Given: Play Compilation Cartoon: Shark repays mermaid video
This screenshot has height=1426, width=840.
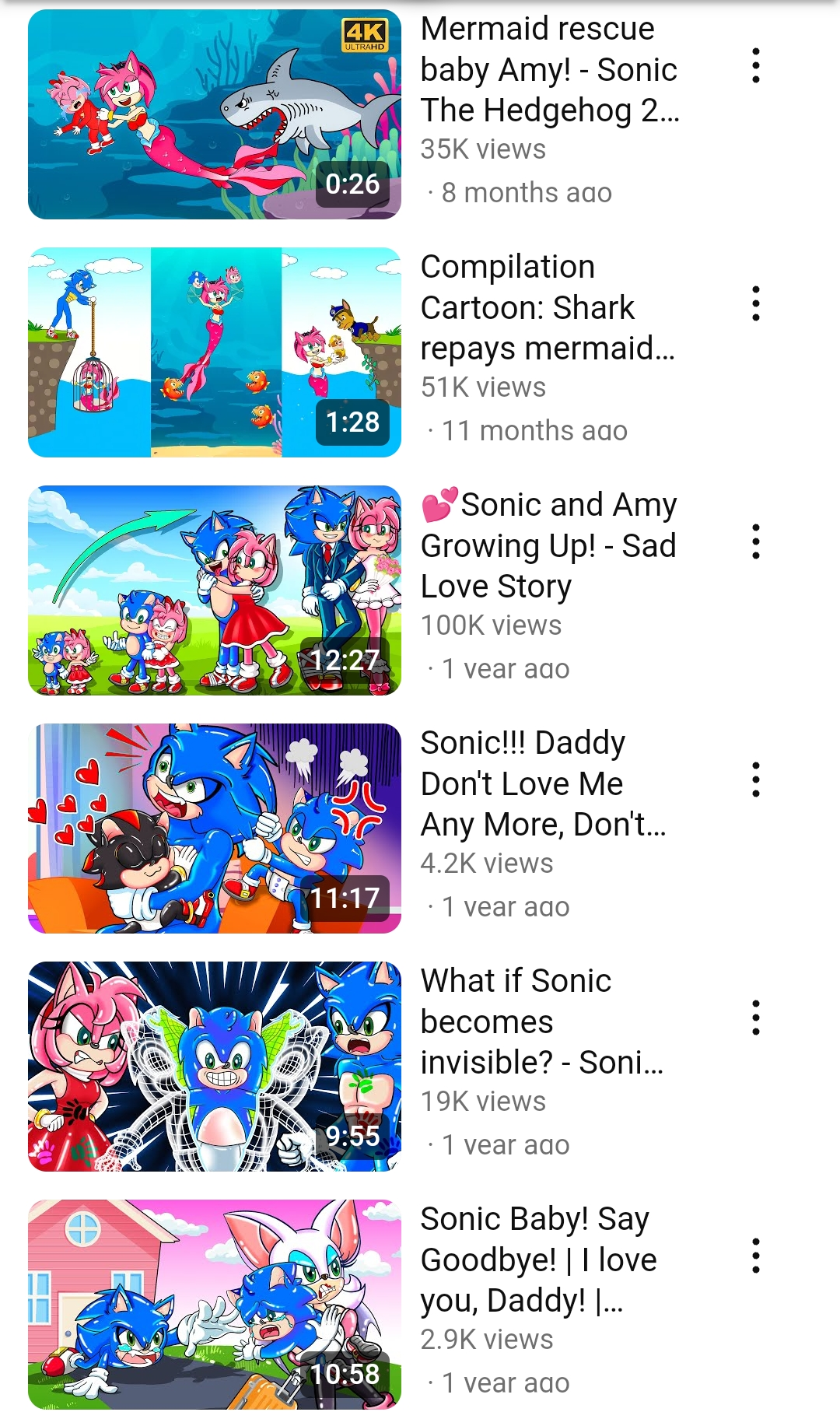Looking at the screenshot, I should (214, 352).
